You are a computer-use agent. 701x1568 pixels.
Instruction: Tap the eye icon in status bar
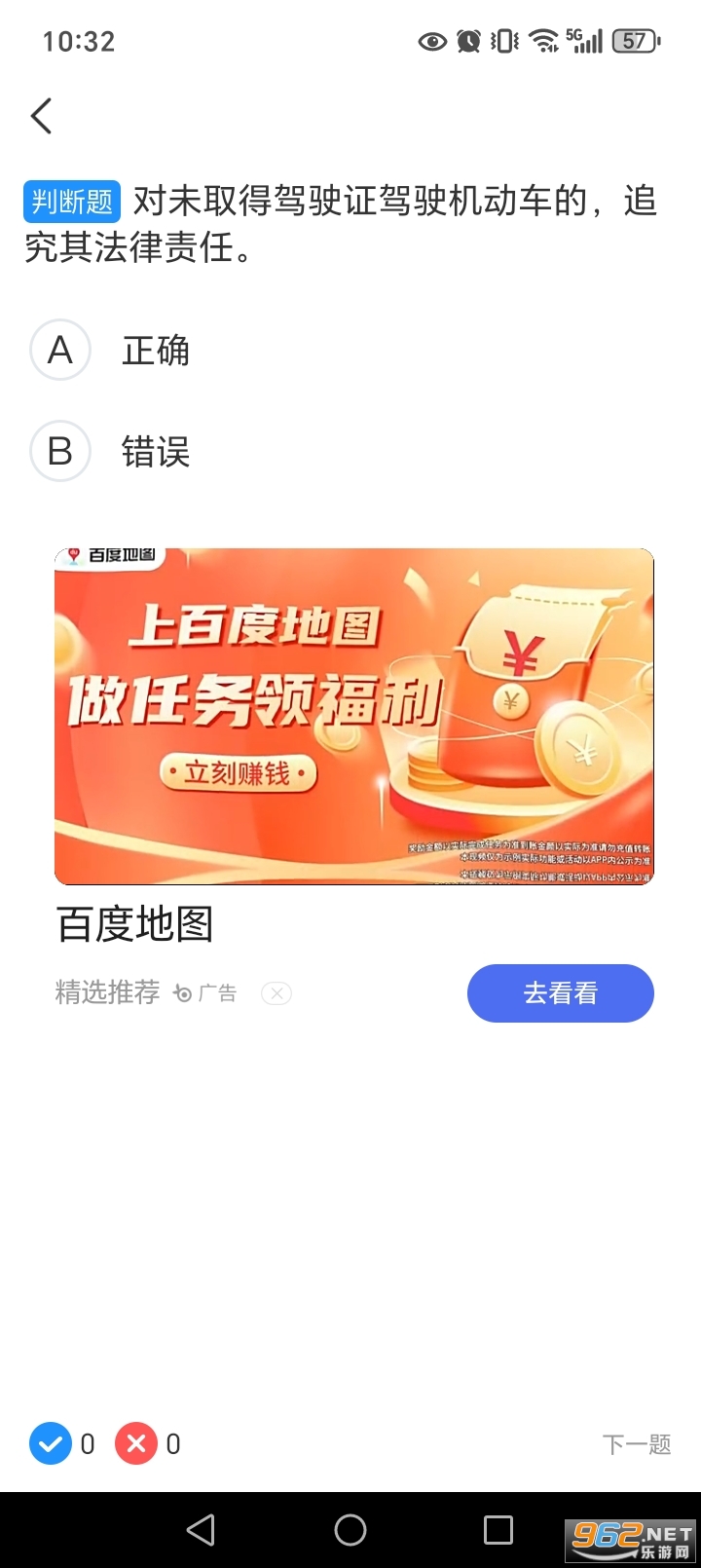[x=431, y=41]
